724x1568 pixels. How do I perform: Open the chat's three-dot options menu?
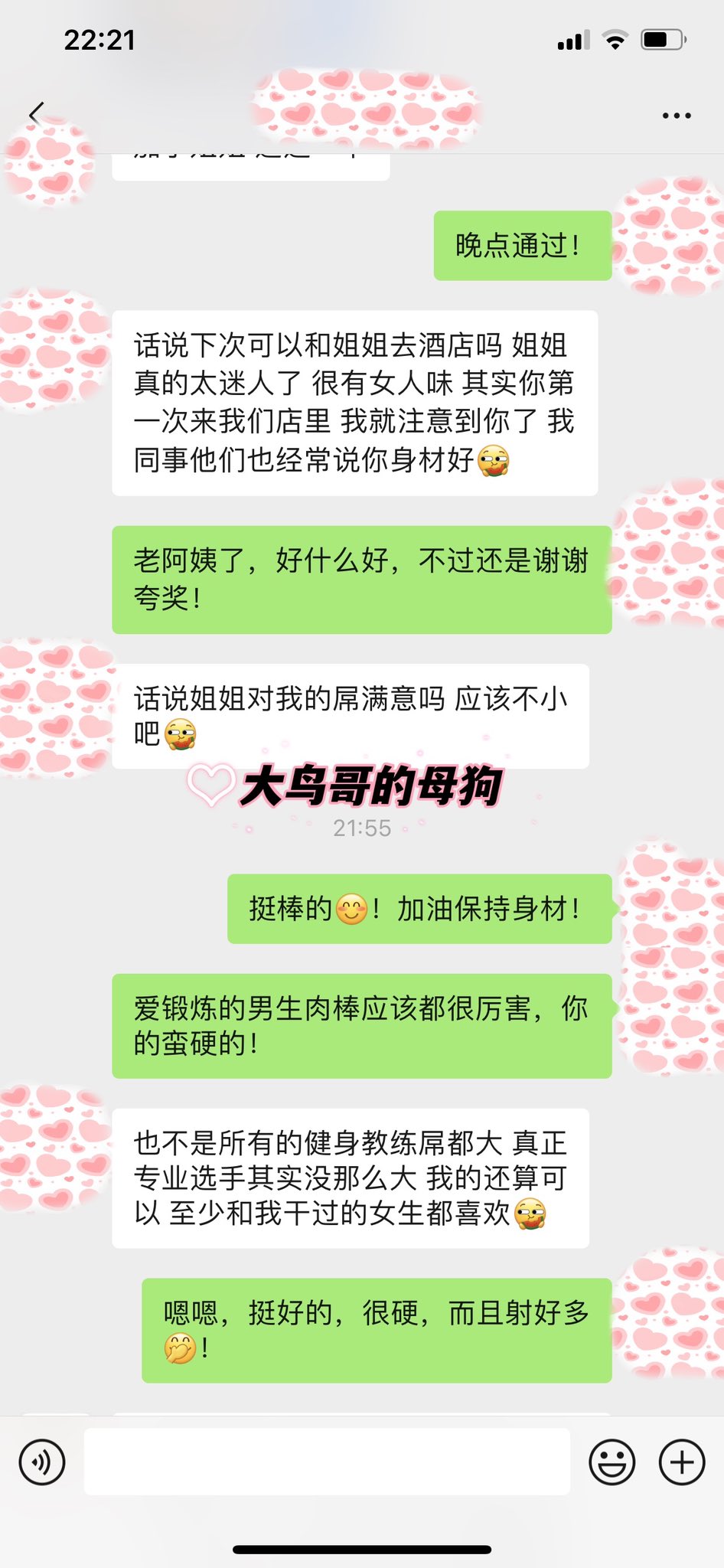[x=677, y=116]
